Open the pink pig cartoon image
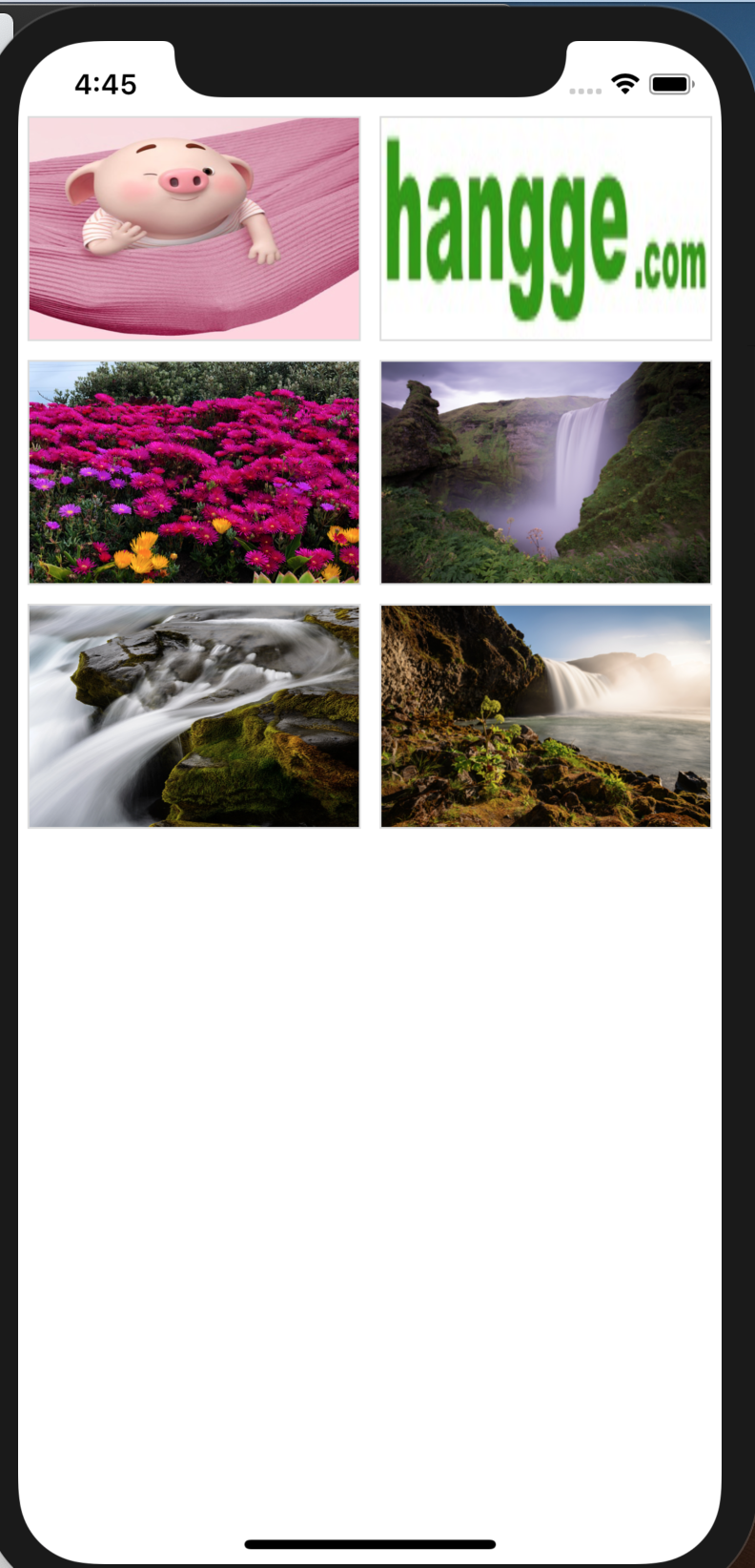Screen dimensions: 755x1568 (x=194, y=229)
